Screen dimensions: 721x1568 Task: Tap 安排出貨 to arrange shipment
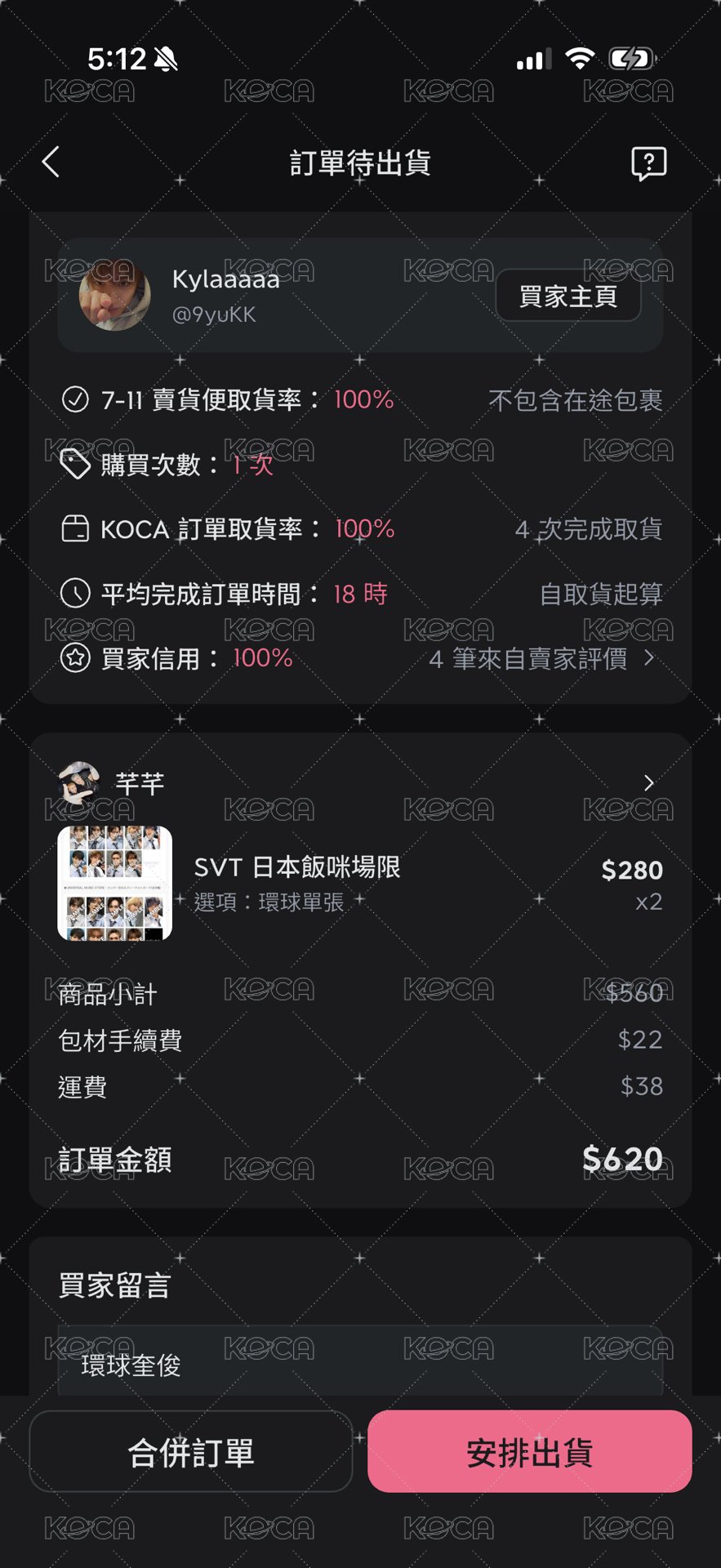(x=530, y=1452)
